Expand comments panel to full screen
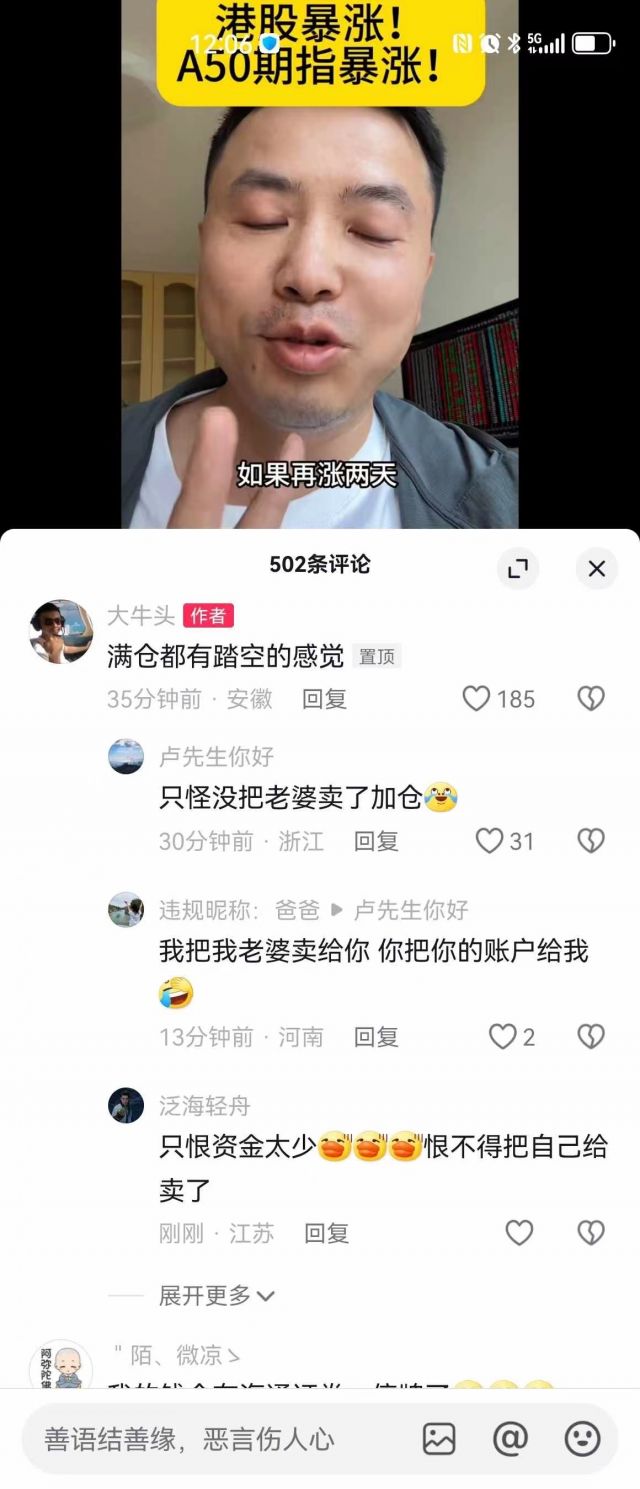This screenshot has height=1489, width=640. pos(518,569)
